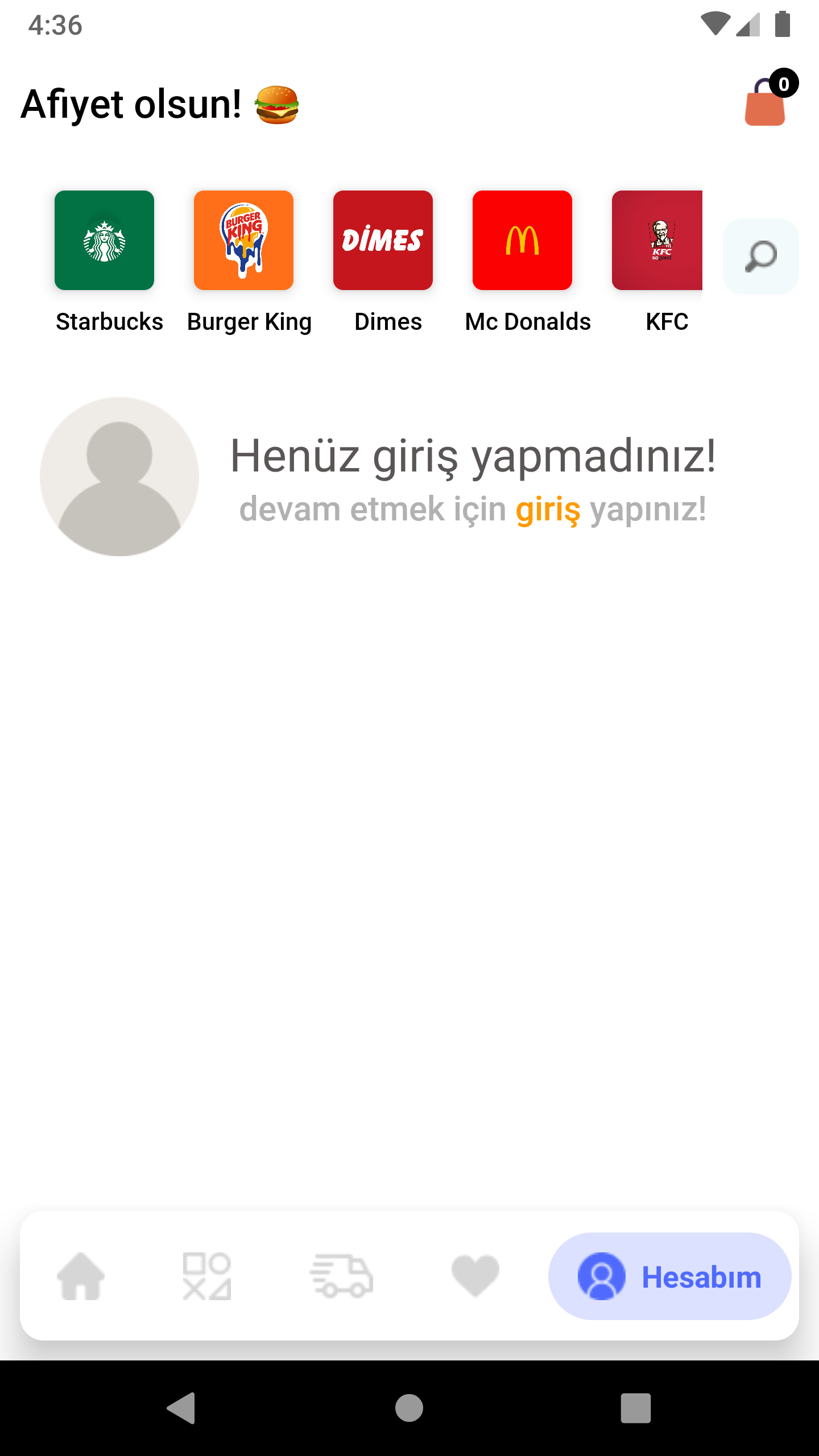
Task: Select the KFC label text
Action: tap(666, 322)
